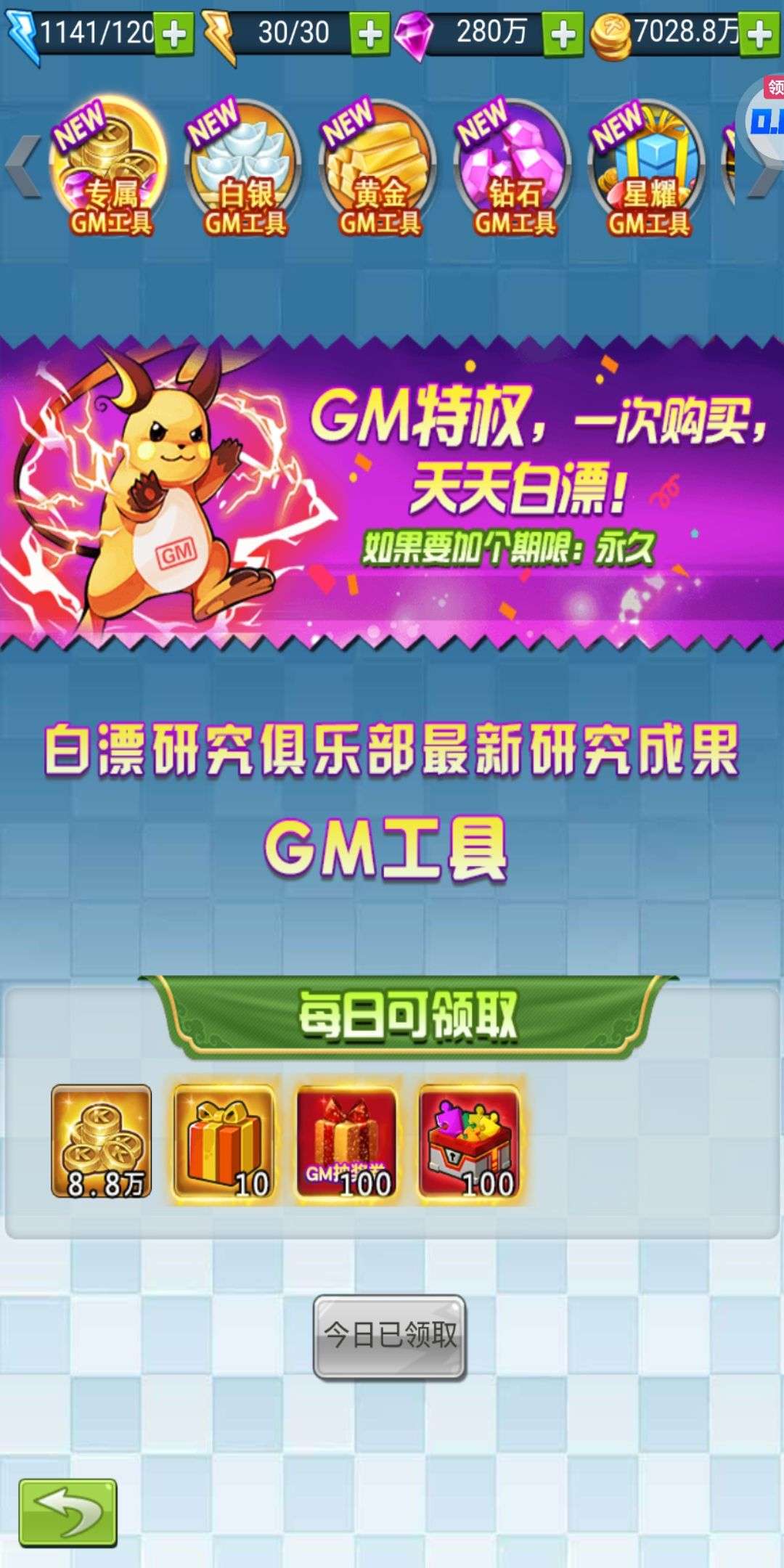
Task: View the puzzle chest reward x100
Action: [469, 1141]
